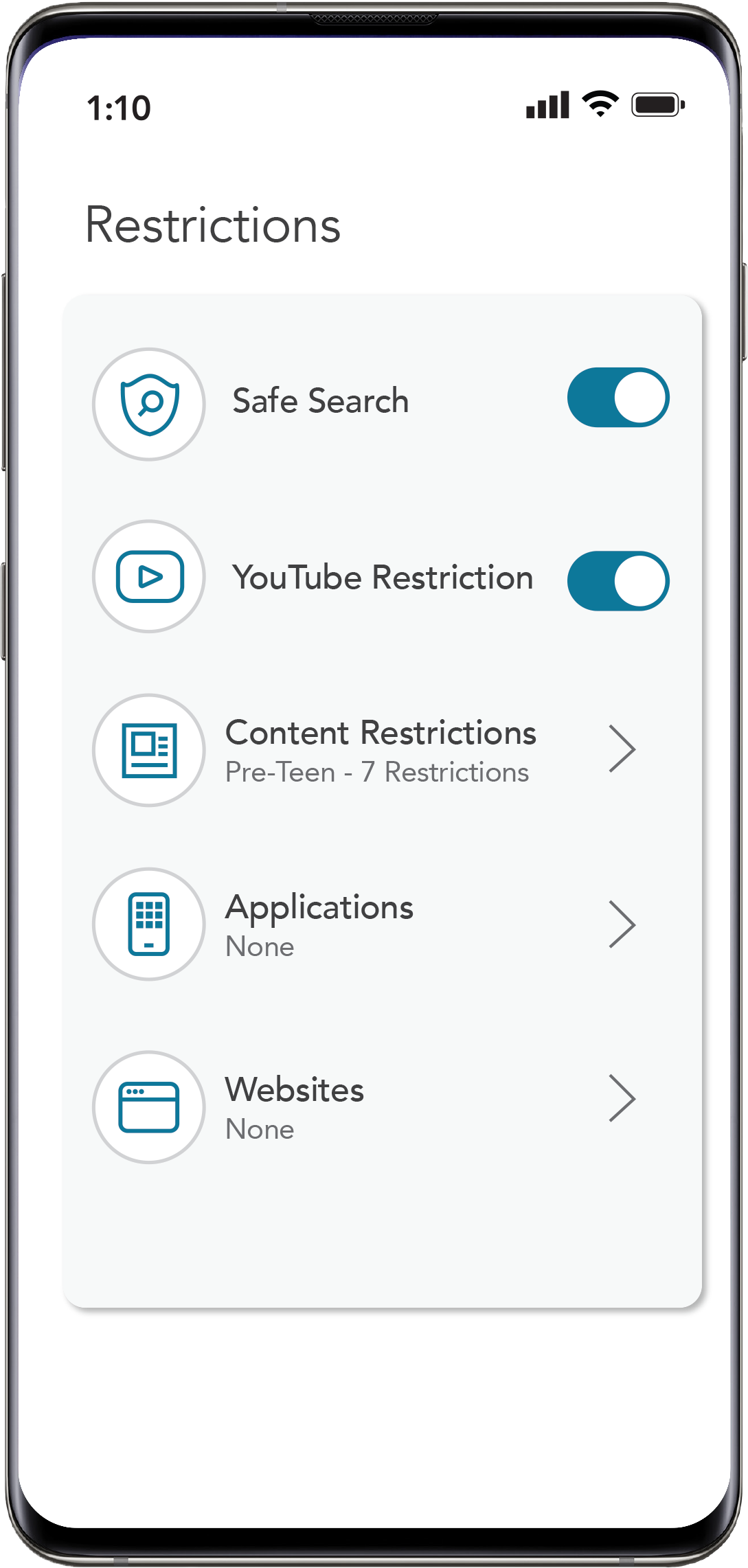The width and height of the screenshot is (748, 1568).
Task: Turn off YouTube Restriction
Action: [x=617, y=580]
